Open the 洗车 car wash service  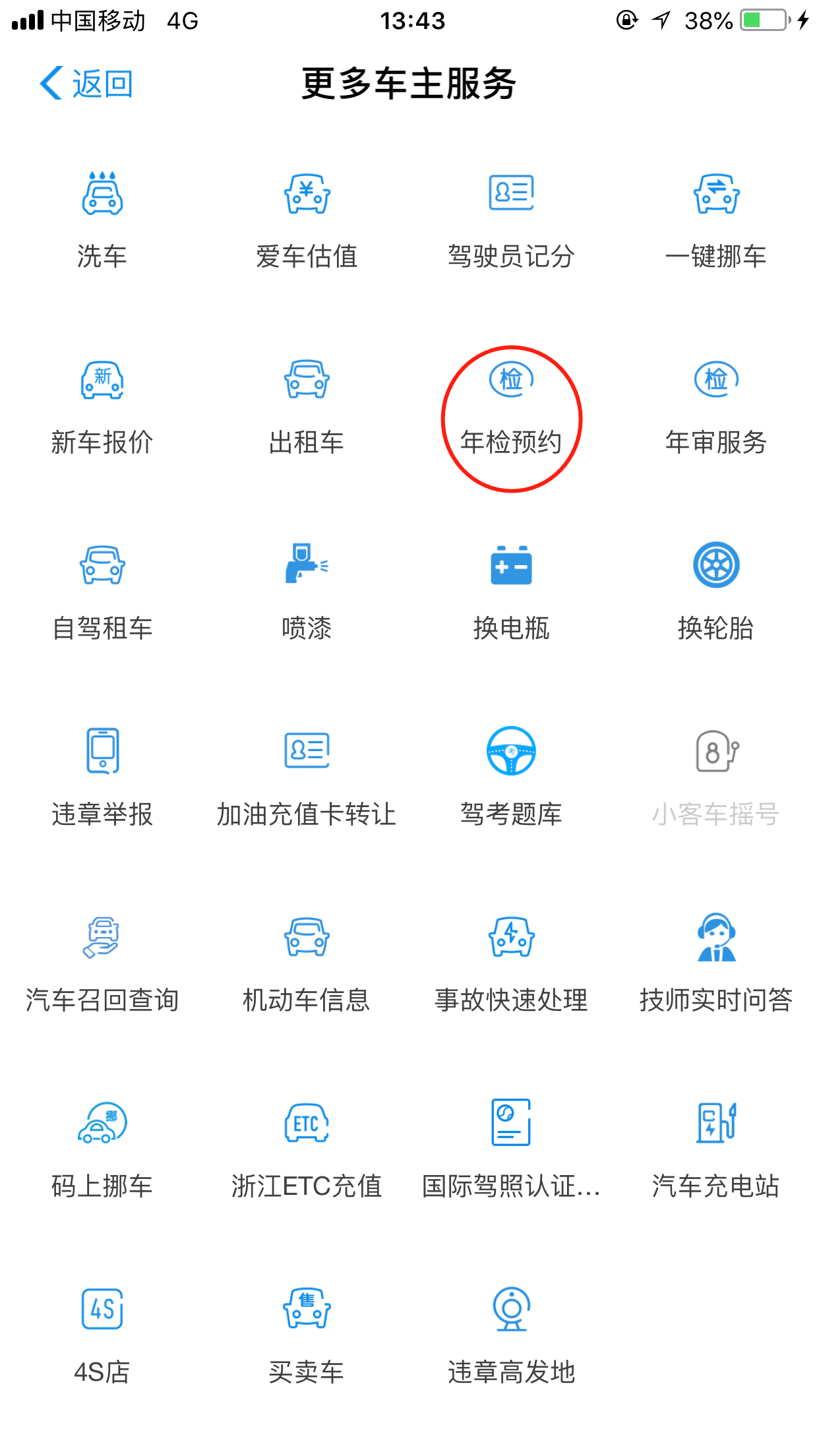(102, 220)
